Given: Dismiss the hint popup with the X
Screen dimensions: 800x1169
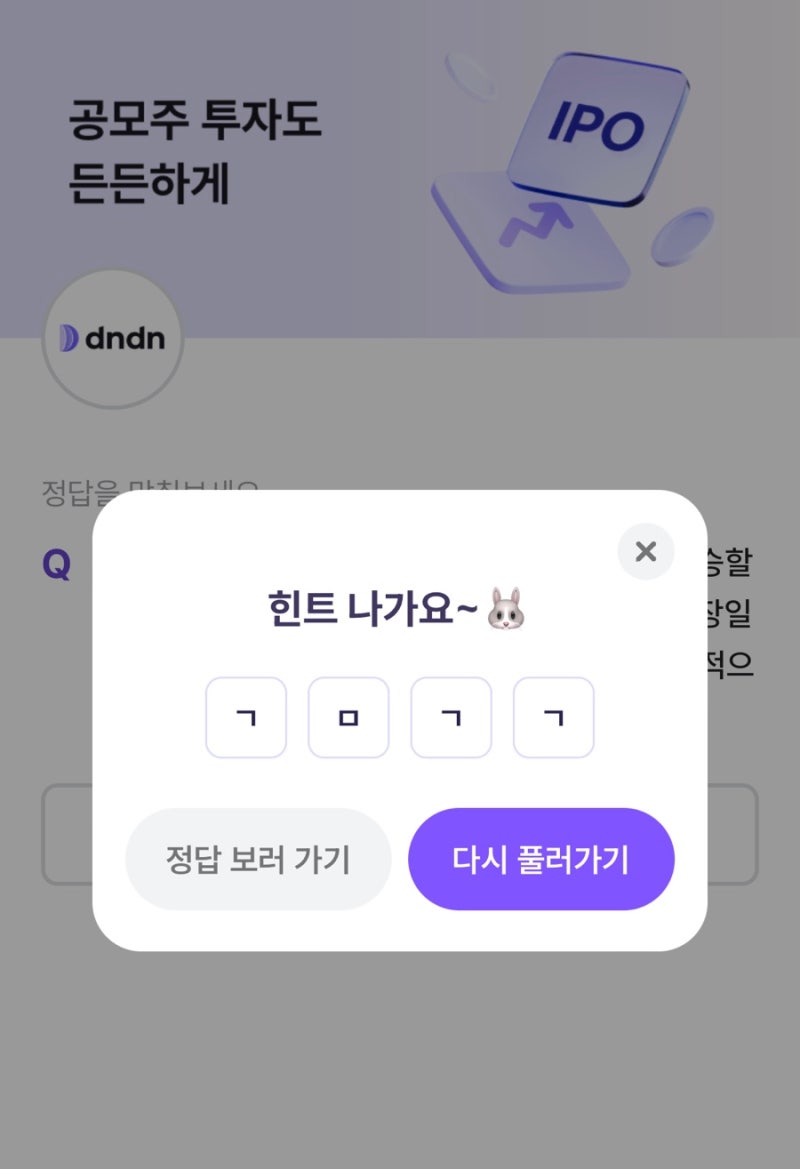Looking at the screenshot, I should click(x=645, y=552).
